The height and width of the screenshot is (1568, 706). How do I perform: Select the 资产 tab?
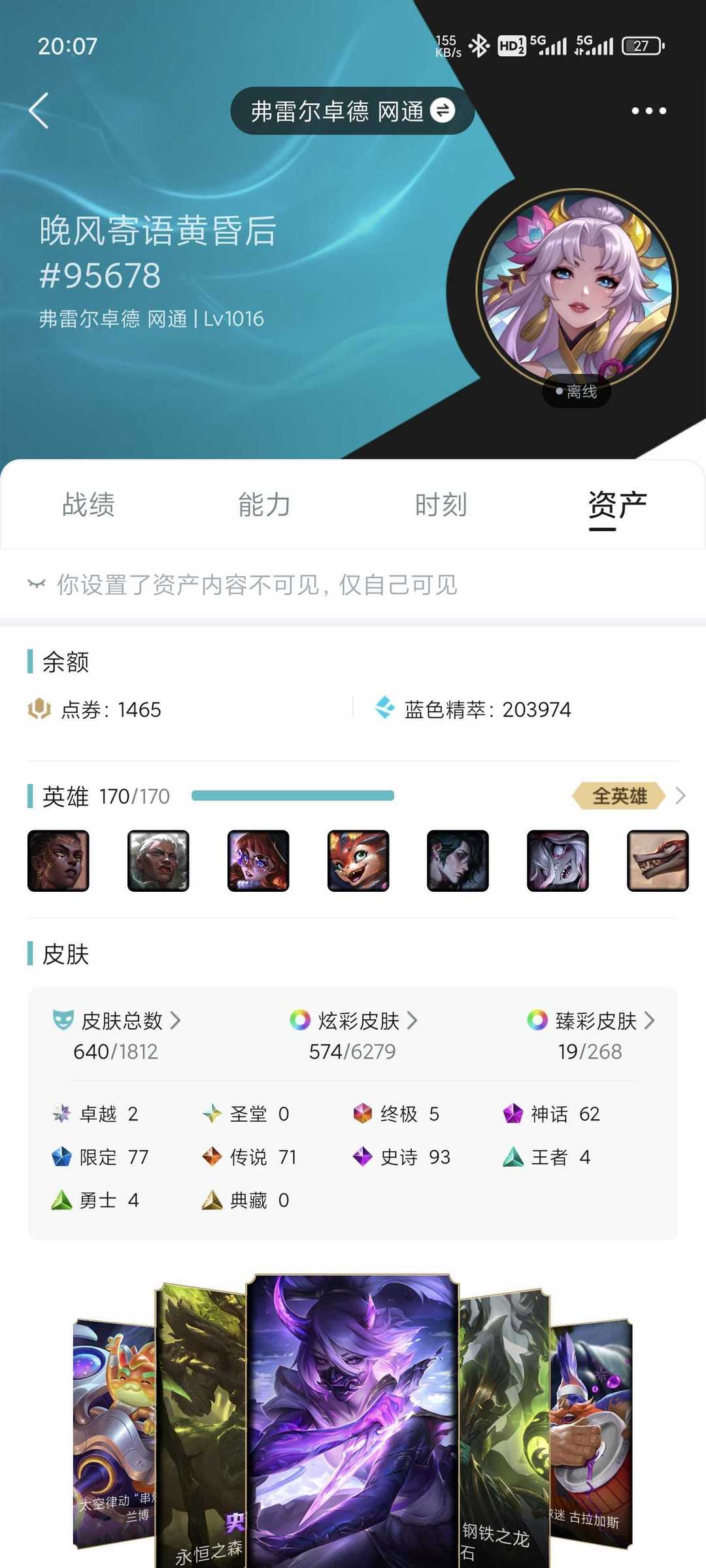[617, 505]
